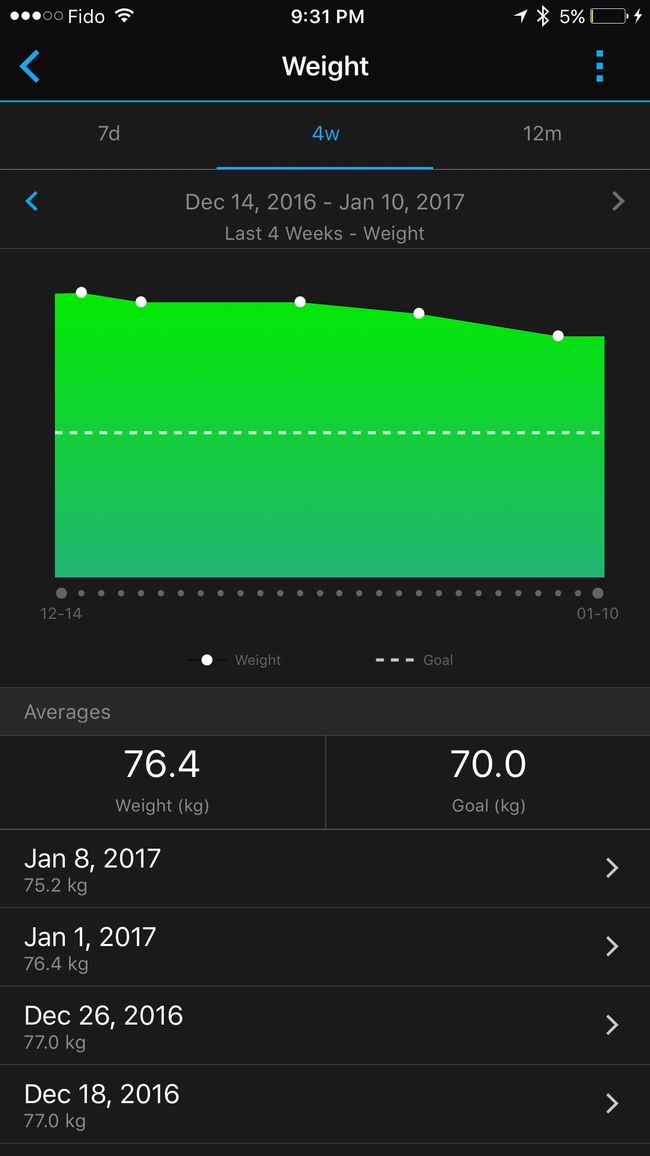Switch to the 7d tab
The height and width of the screenshot is (1156, 650).
(x=108, y=135)
